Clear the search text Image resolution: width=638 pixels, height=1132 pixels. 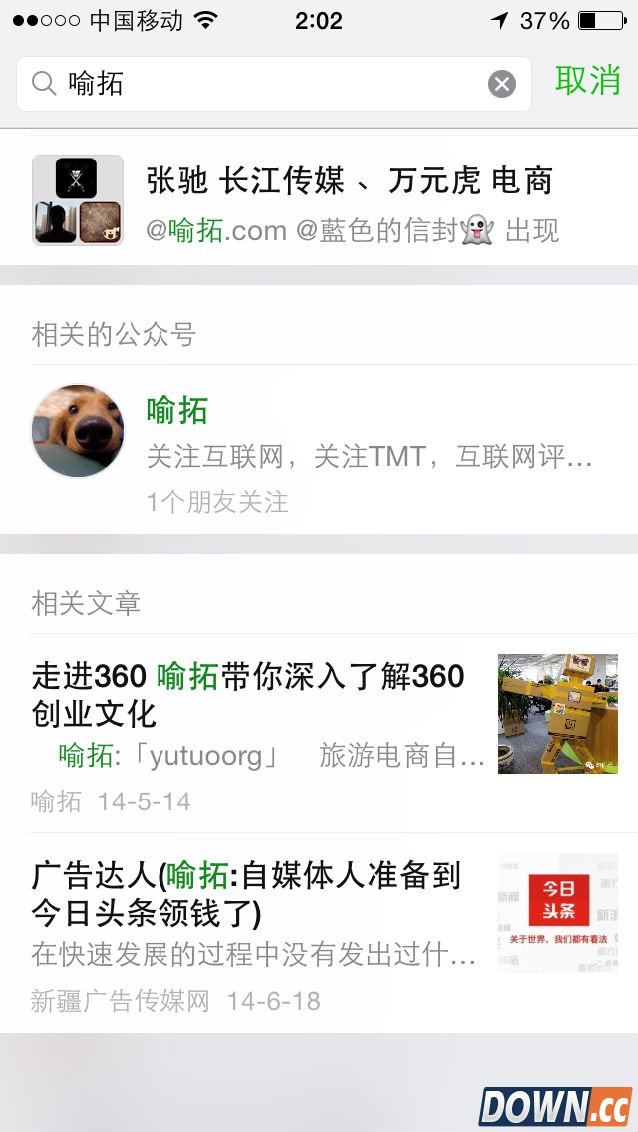tap(502, 84)
